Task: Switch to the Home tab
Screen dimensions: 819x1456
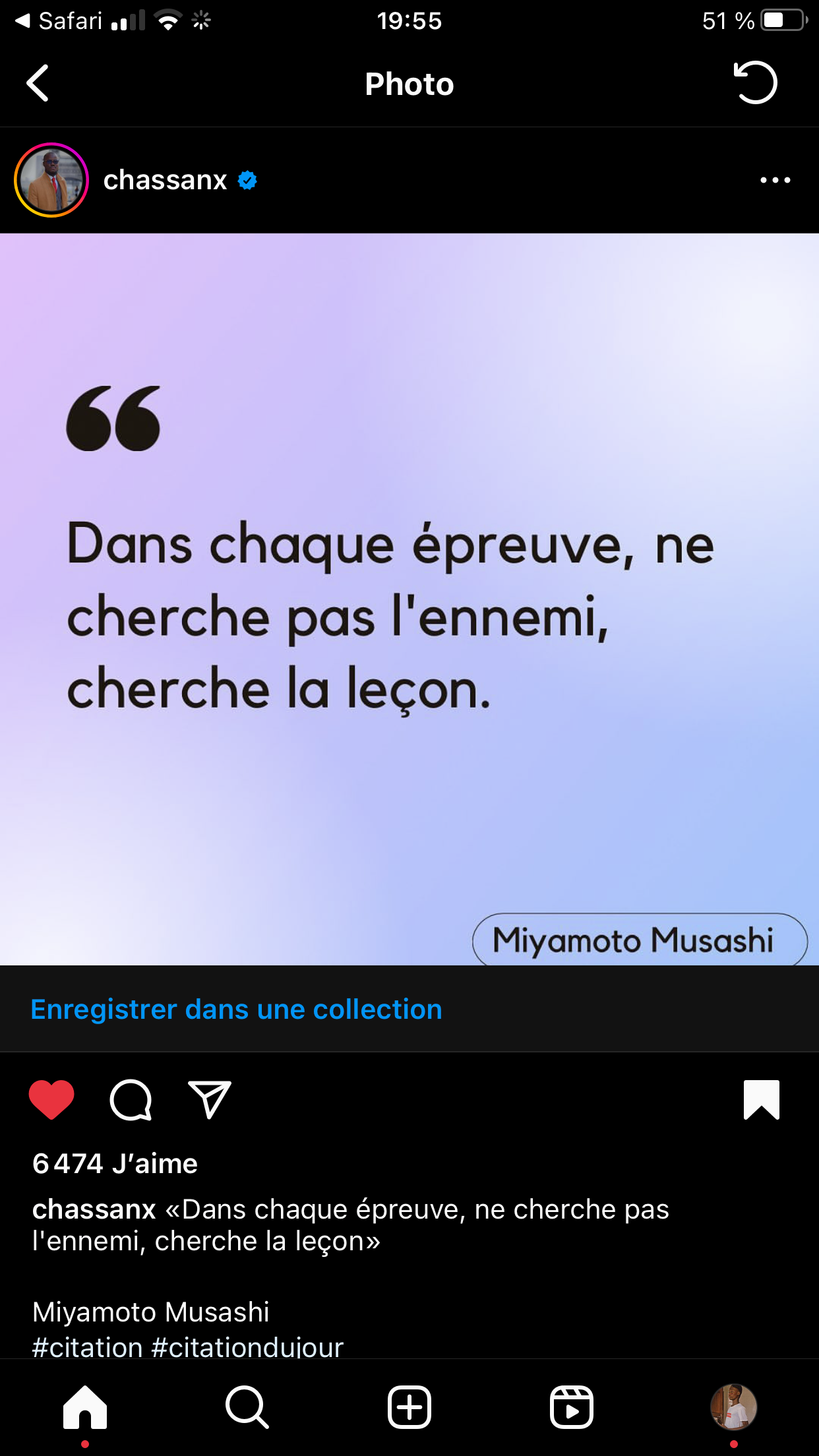Action: coord(85,1407)
